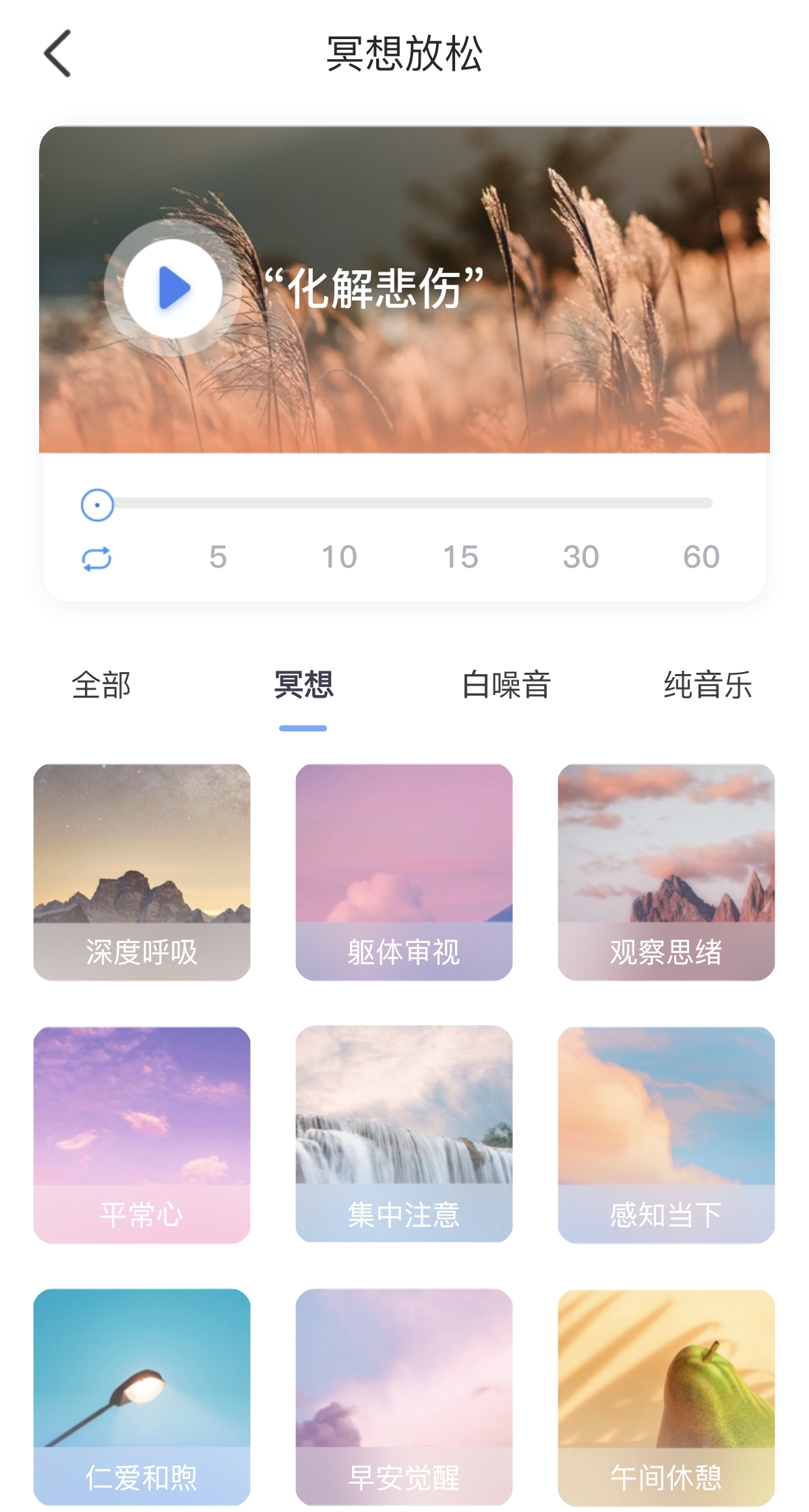Choose the 15 minute duration
Image resolution: width=809 pixels, height=1512 pixels.
460,557
